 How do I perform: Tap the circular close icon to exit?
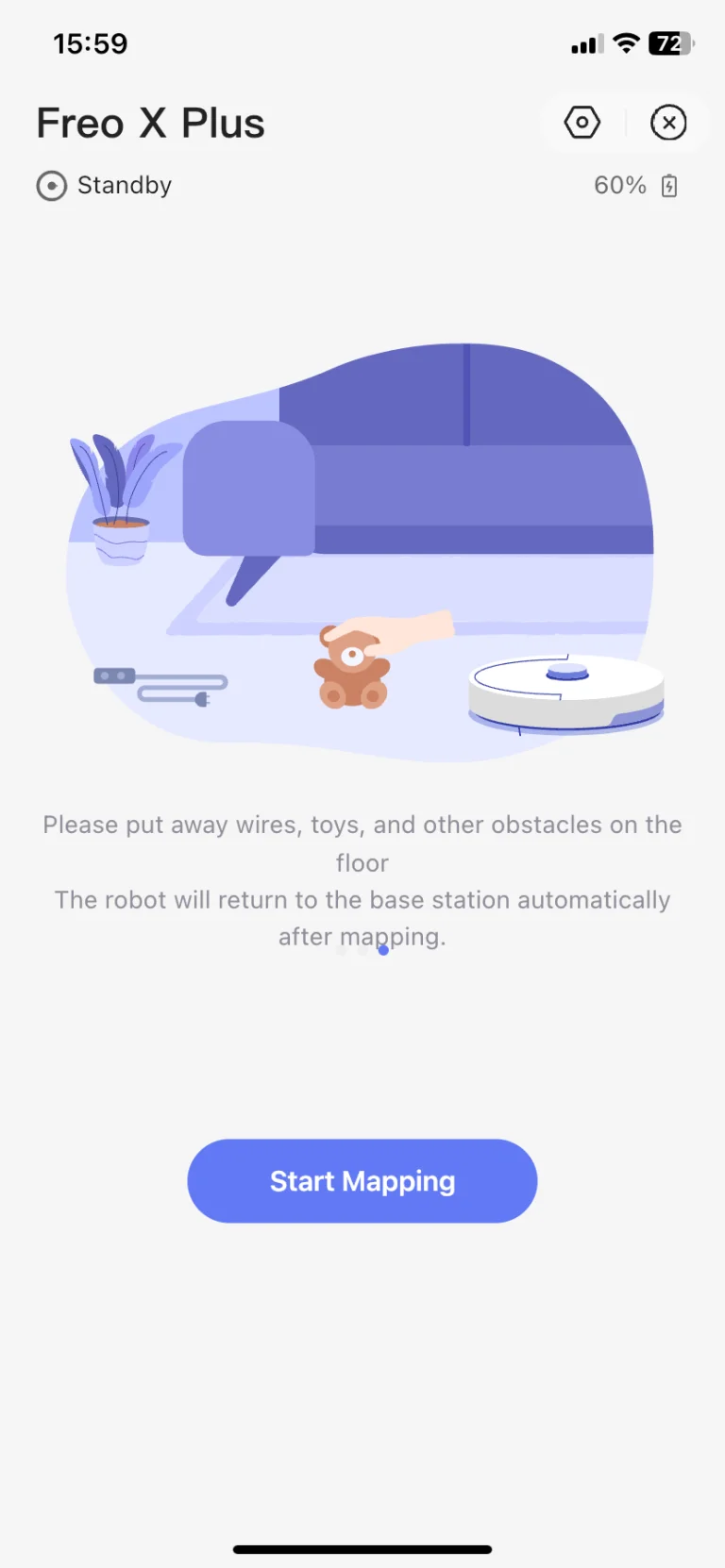click(669, 123)
